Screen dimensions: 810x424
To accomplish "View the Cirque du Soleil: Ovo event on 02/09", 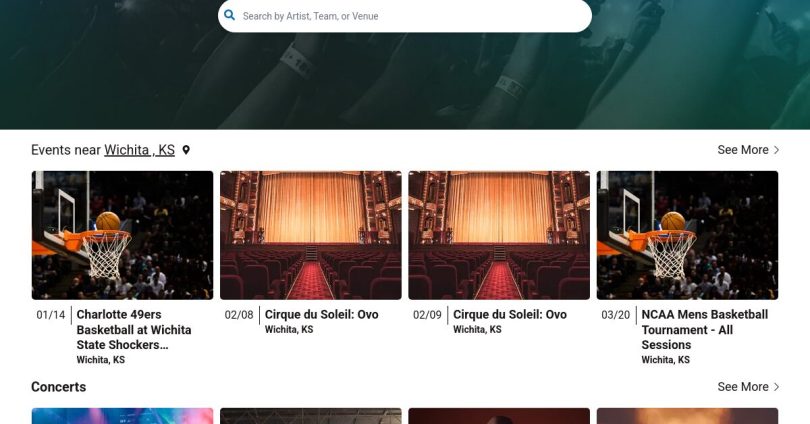I will (x=499, y=236).
